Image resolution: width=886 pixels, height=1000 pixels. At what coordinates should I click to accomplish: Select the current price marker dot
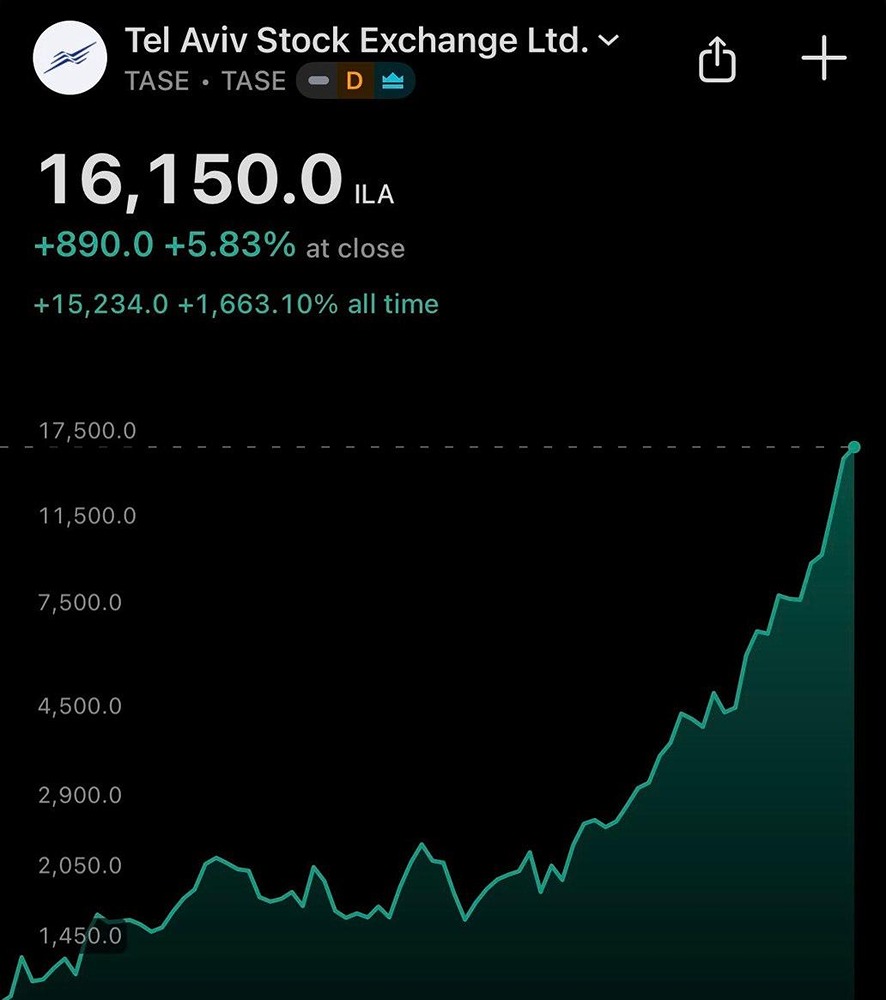coord(855,448)
